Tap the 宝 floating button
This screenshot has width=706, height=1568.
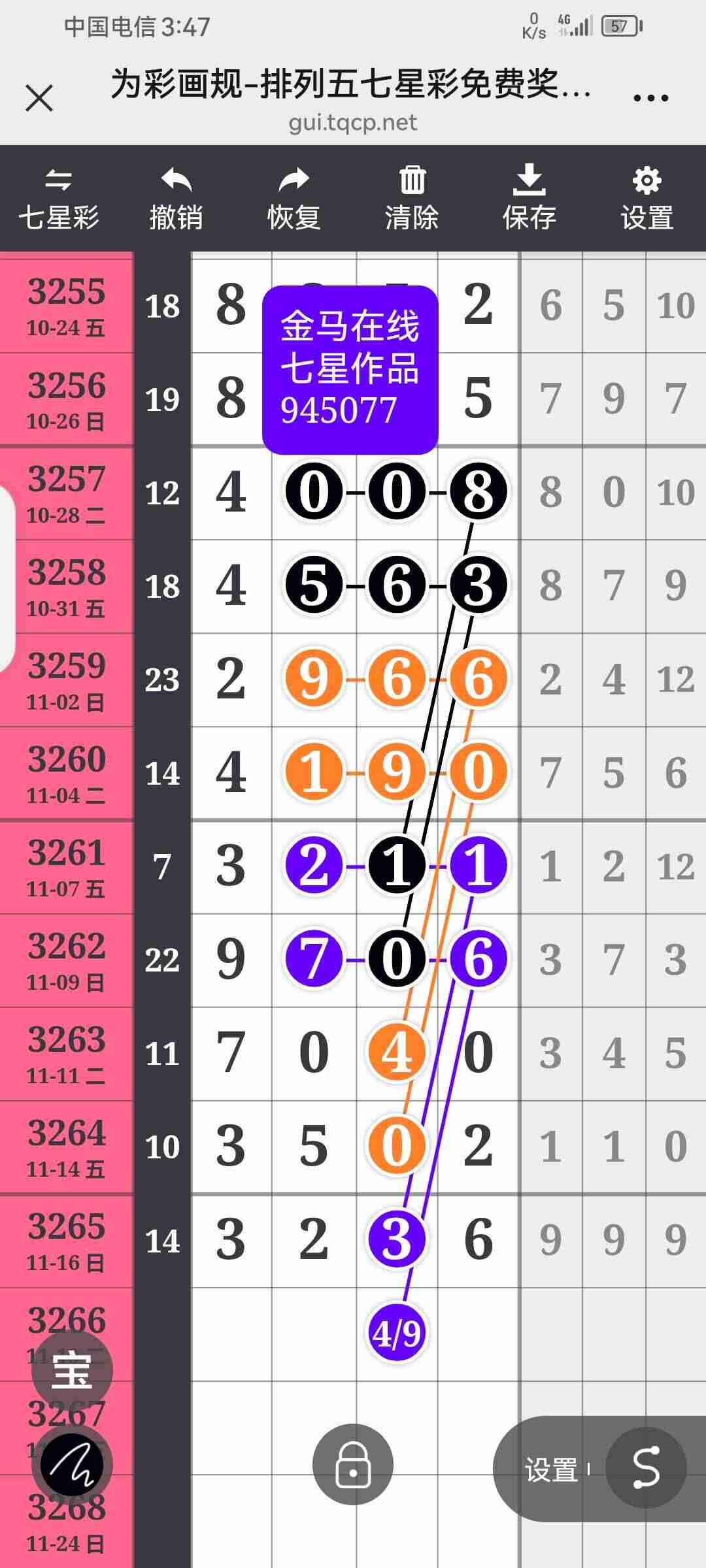click(x=72, y=1370)
